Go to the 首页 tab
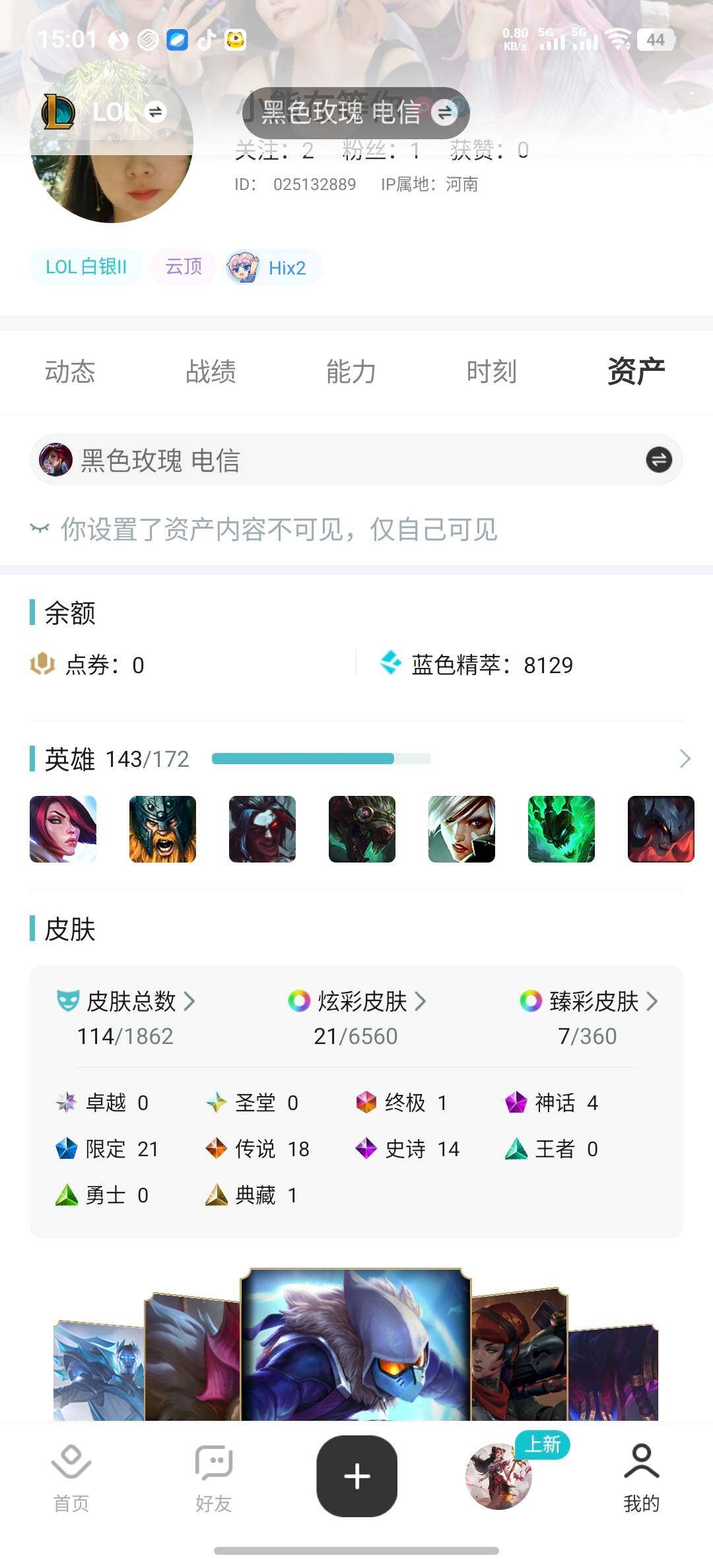 click(71, 1478)
